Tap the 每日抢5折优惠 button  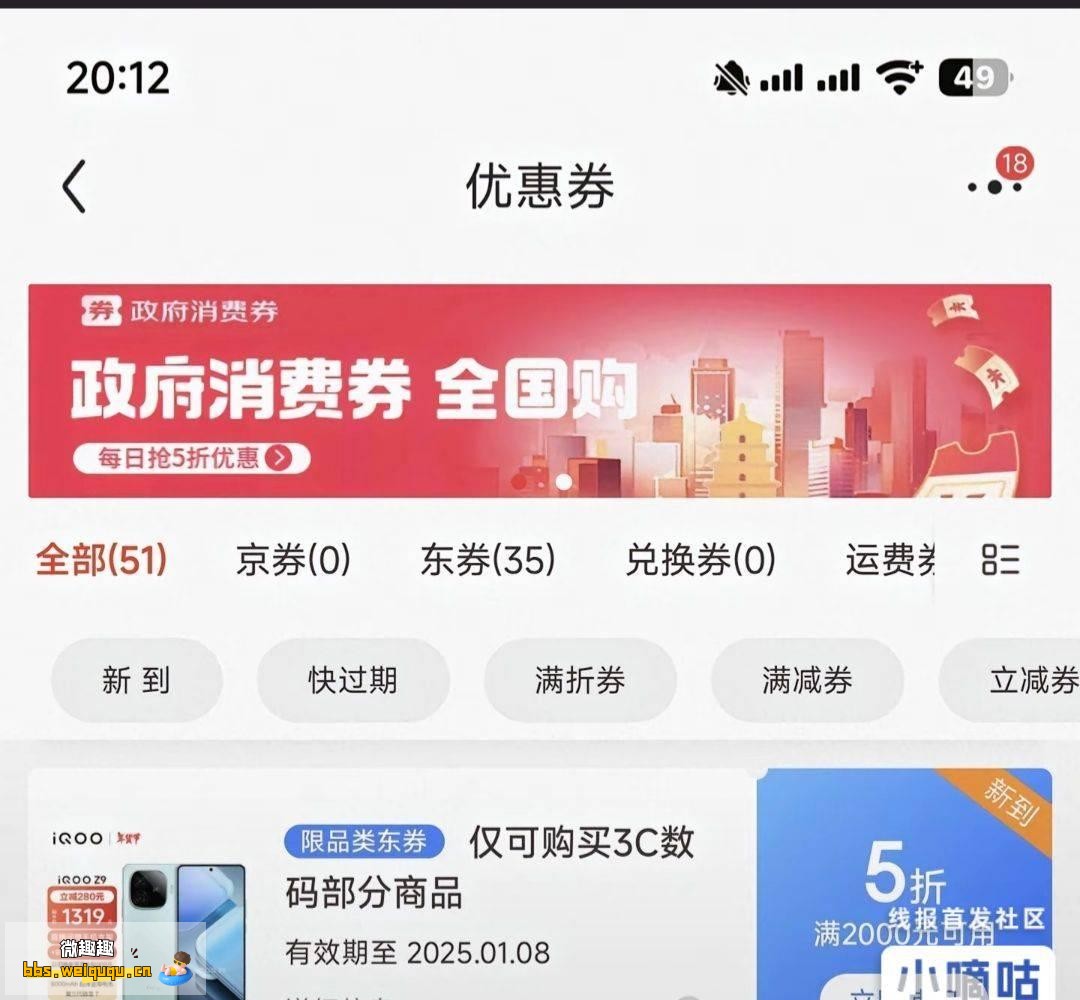point(192,458)
